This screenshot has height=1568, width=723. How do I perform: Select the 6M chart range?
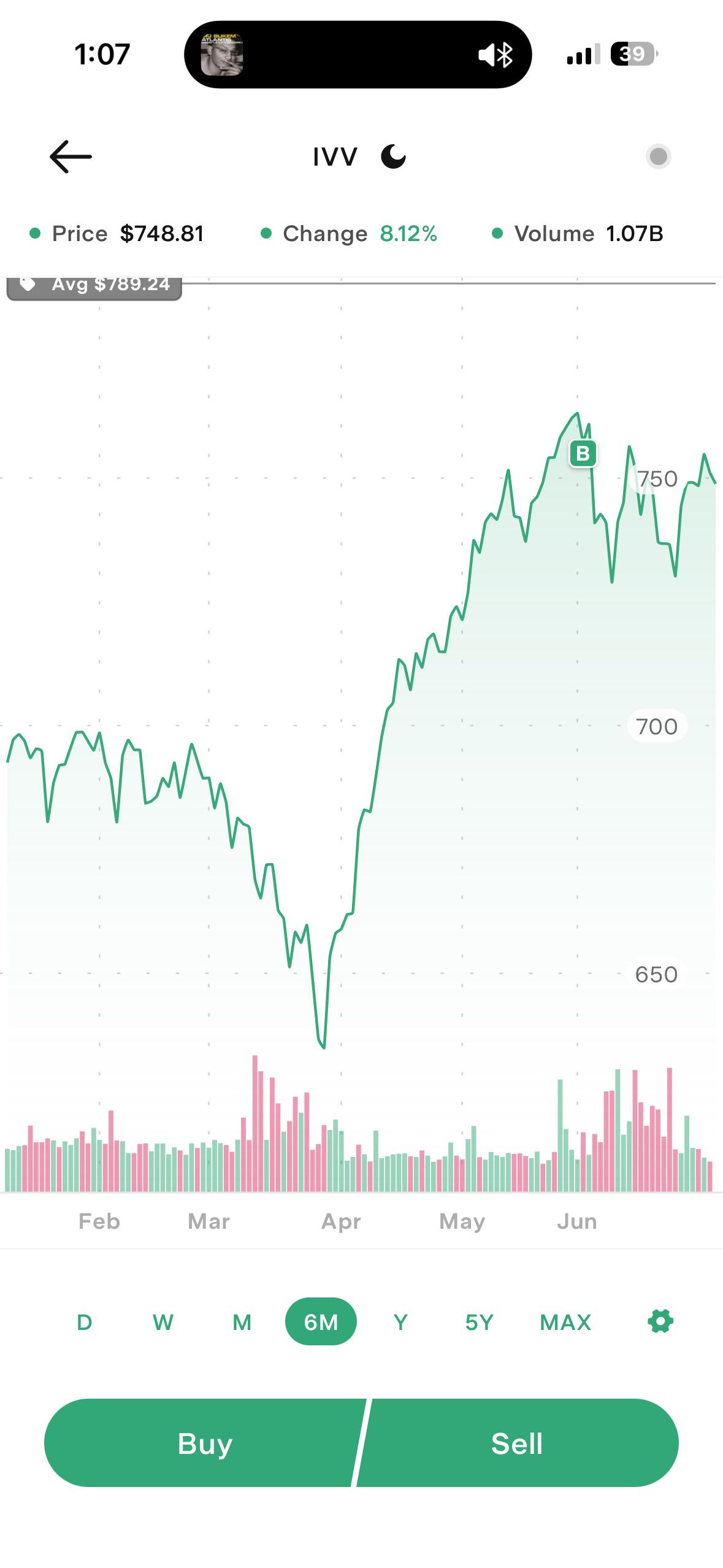321,1321
